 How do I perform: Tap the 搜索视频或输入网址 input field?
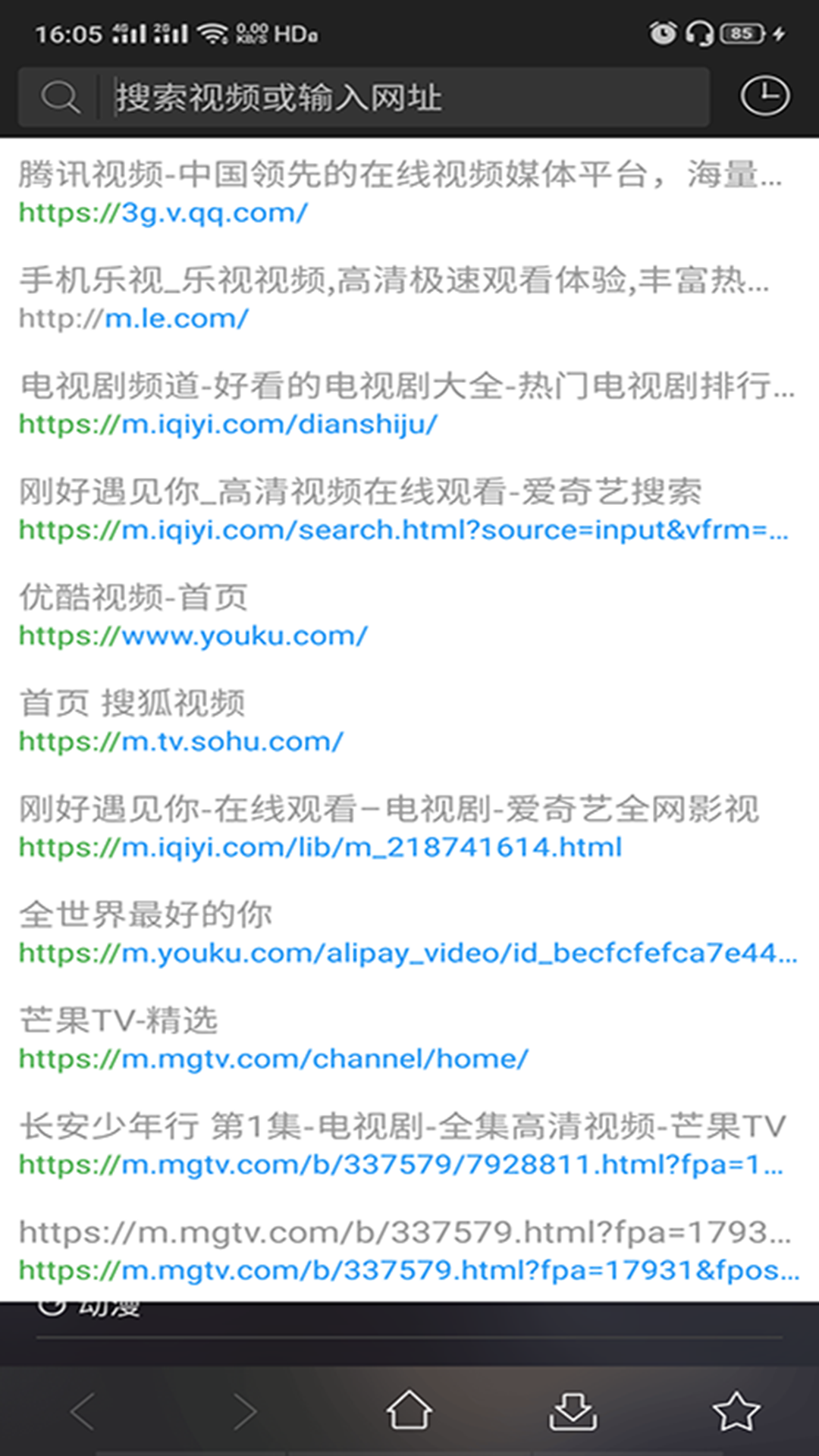pyautogui.click(x=409, y=96)
